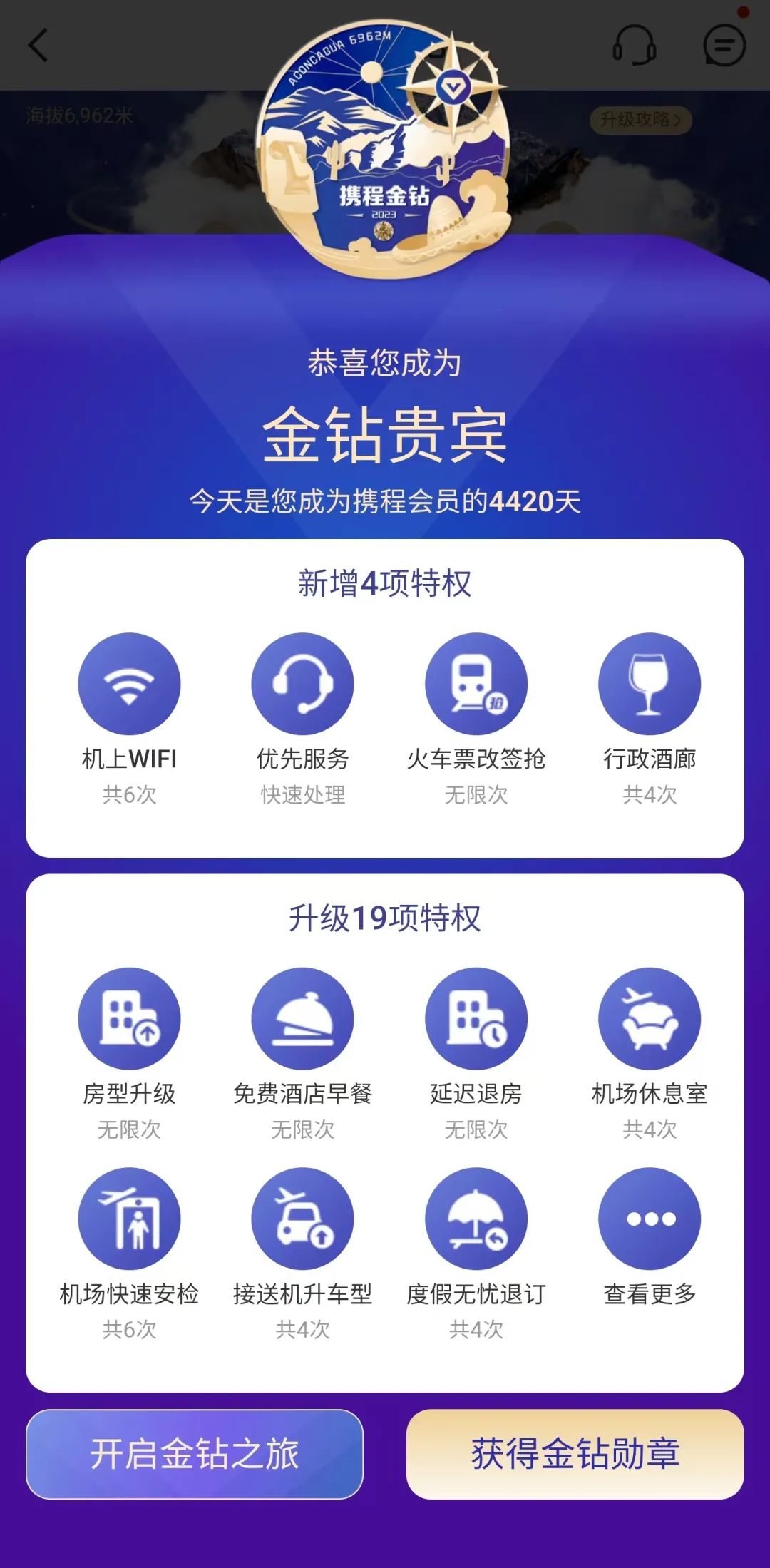The width and height of the screenshot is (770, 1568).
Task: View 度假无忧退订 privilege
Action: click(x=476, y=1219)
